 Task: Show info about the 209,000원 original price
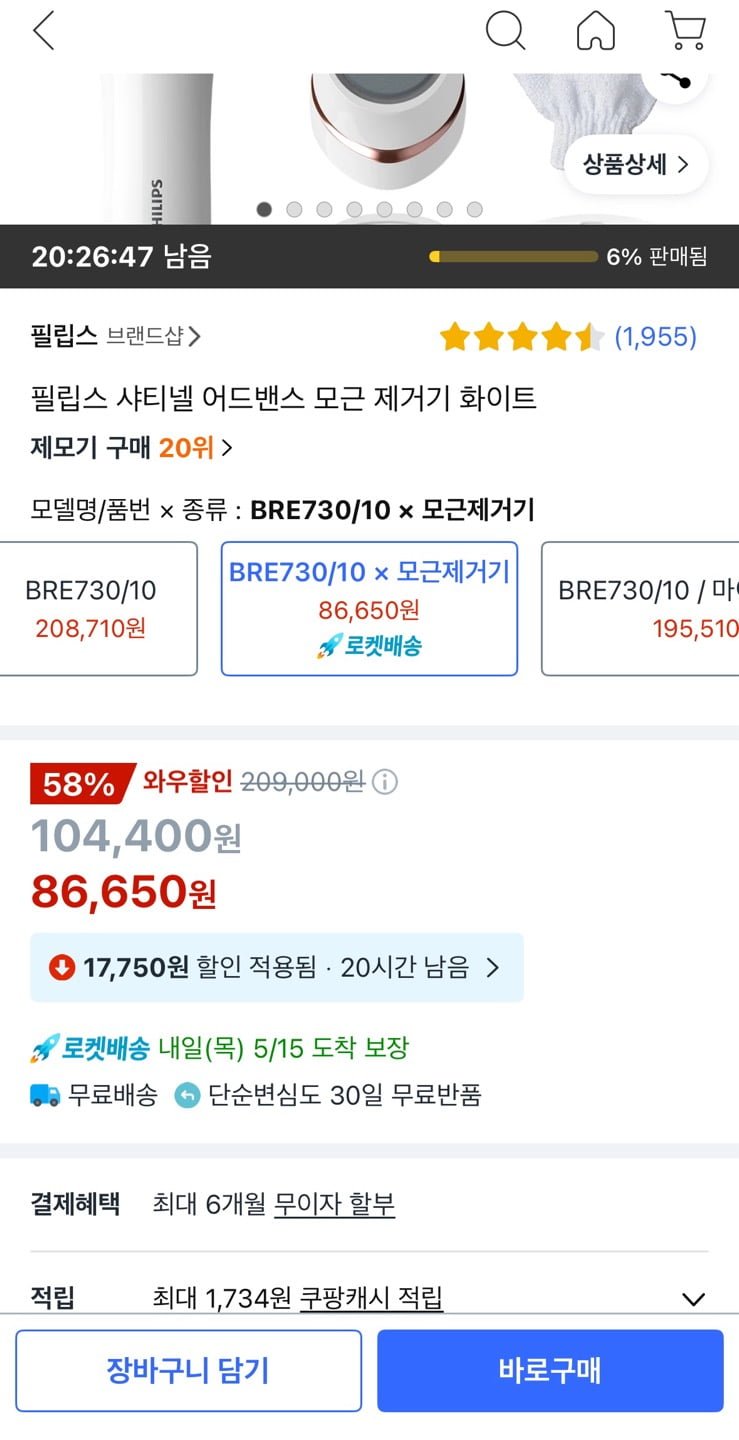click(x=385, y=782)
